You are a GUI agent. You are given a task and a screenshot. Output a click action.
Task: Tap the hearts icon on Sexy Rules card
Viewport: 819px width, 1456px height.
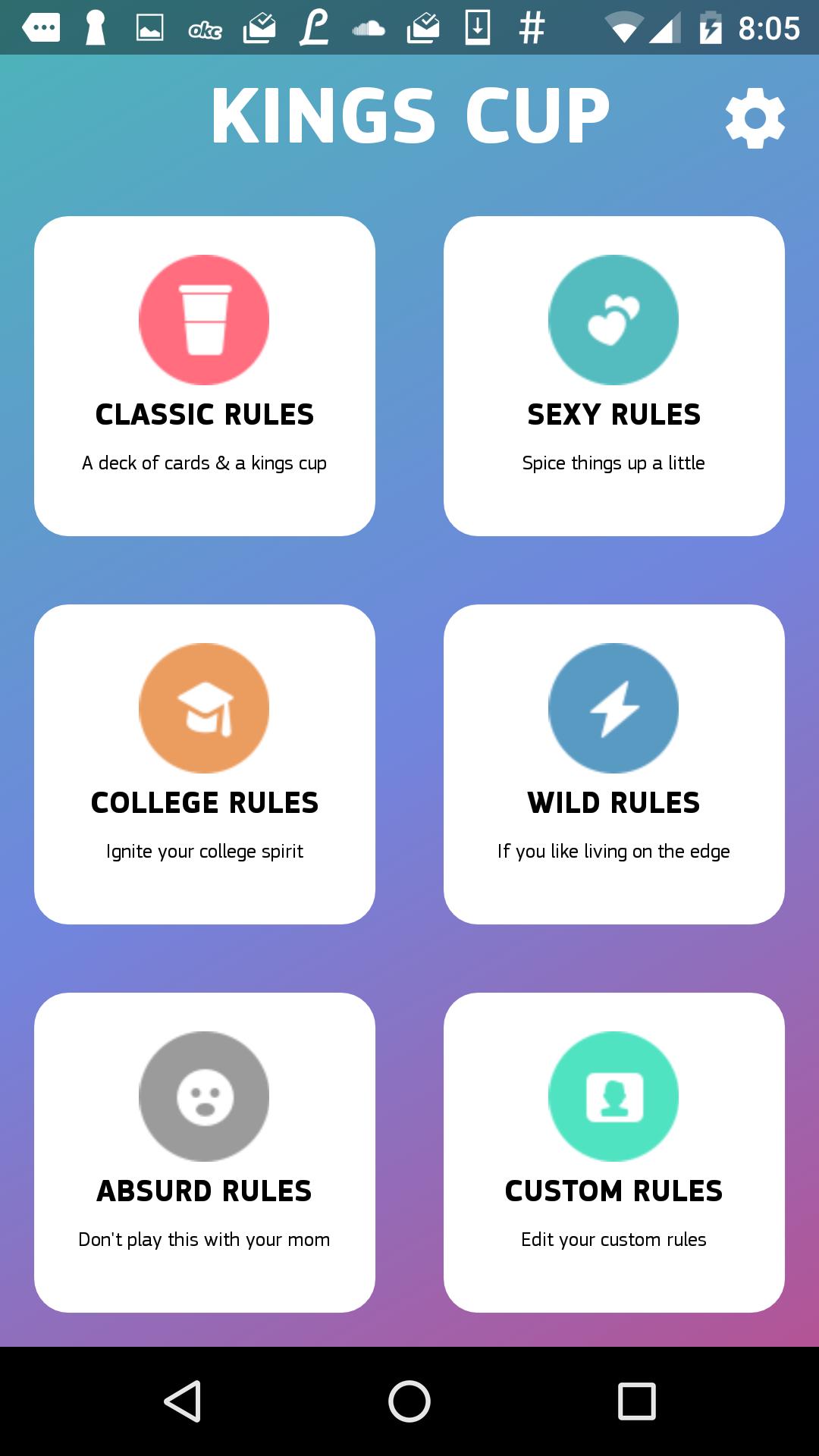point(614,319)
